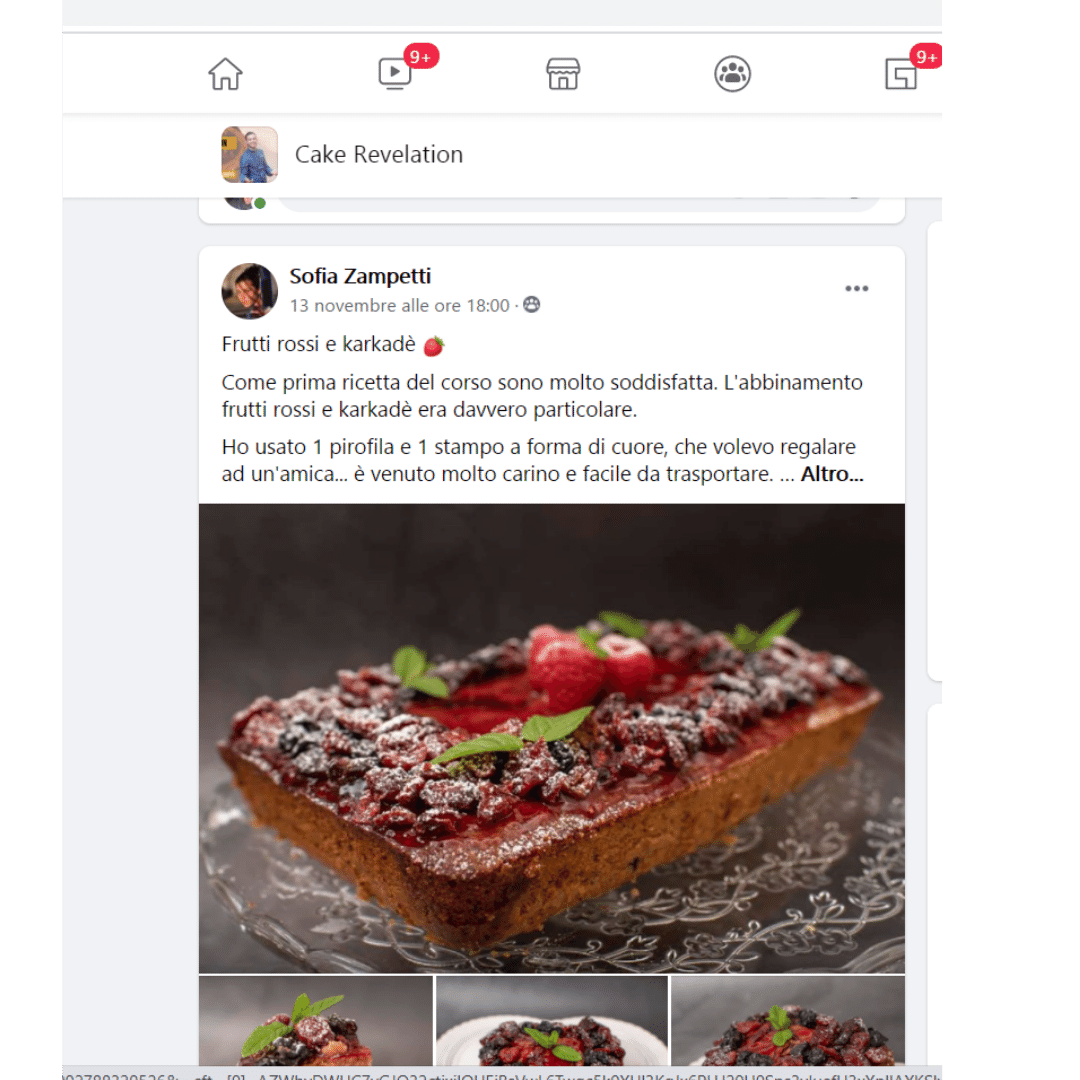
Task: Open the Marketplace tab
Action: (563, 74)
